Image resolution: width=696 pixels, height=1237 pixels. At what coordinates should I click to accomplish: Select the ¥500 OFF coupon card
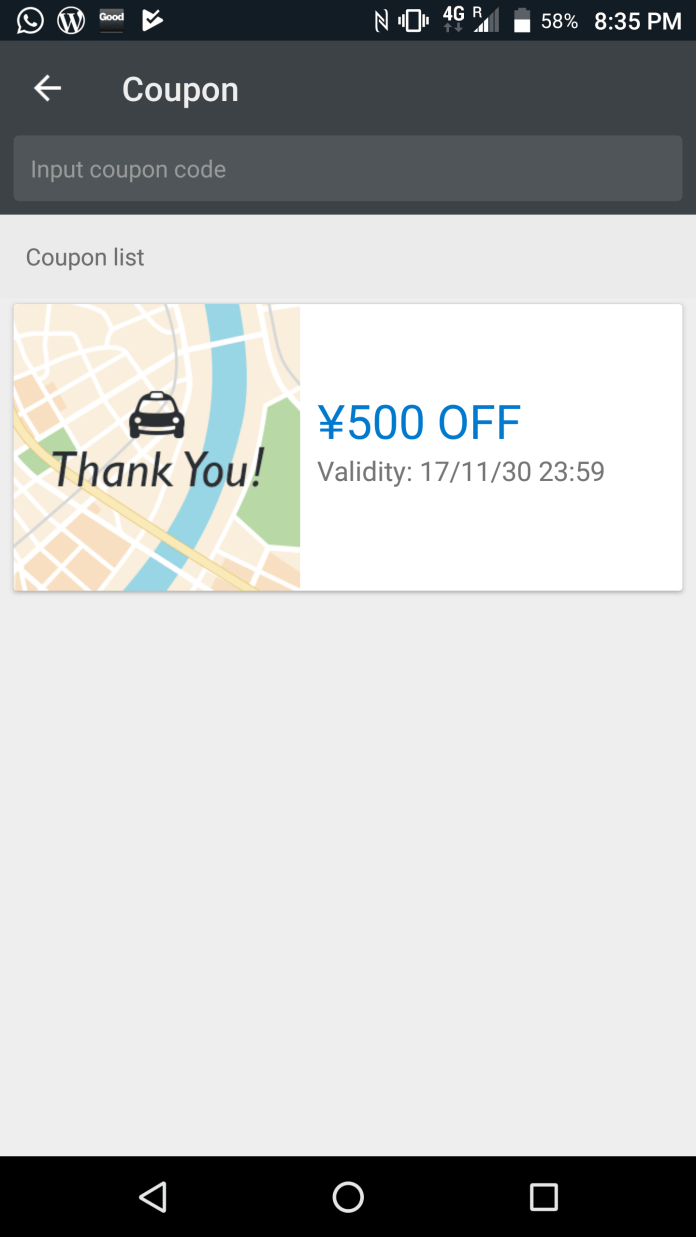pos(347,447)
